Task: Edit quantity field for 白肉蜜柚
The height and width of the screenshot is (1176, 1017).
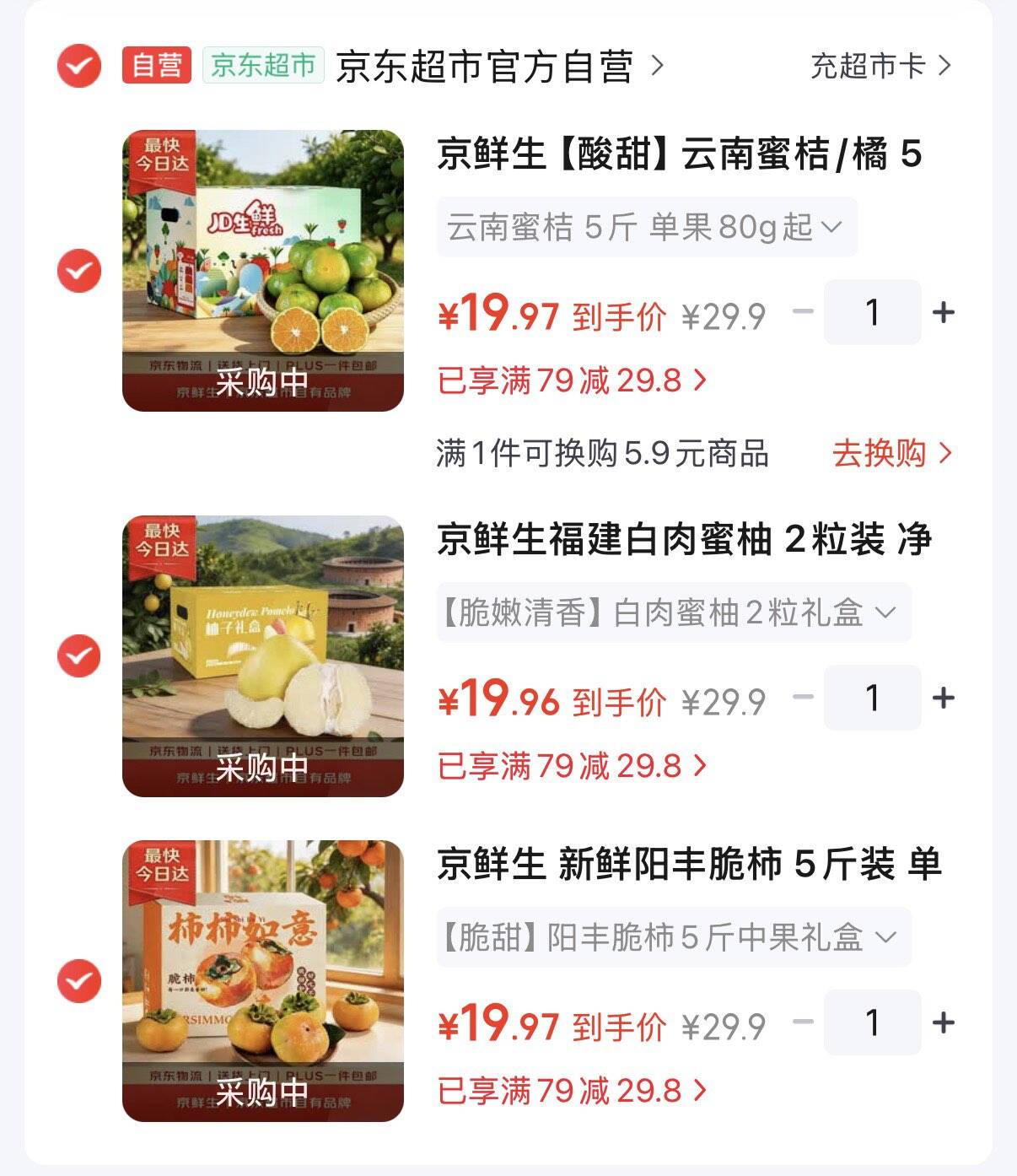Action: pyautogui.click(x=872, y=698)
